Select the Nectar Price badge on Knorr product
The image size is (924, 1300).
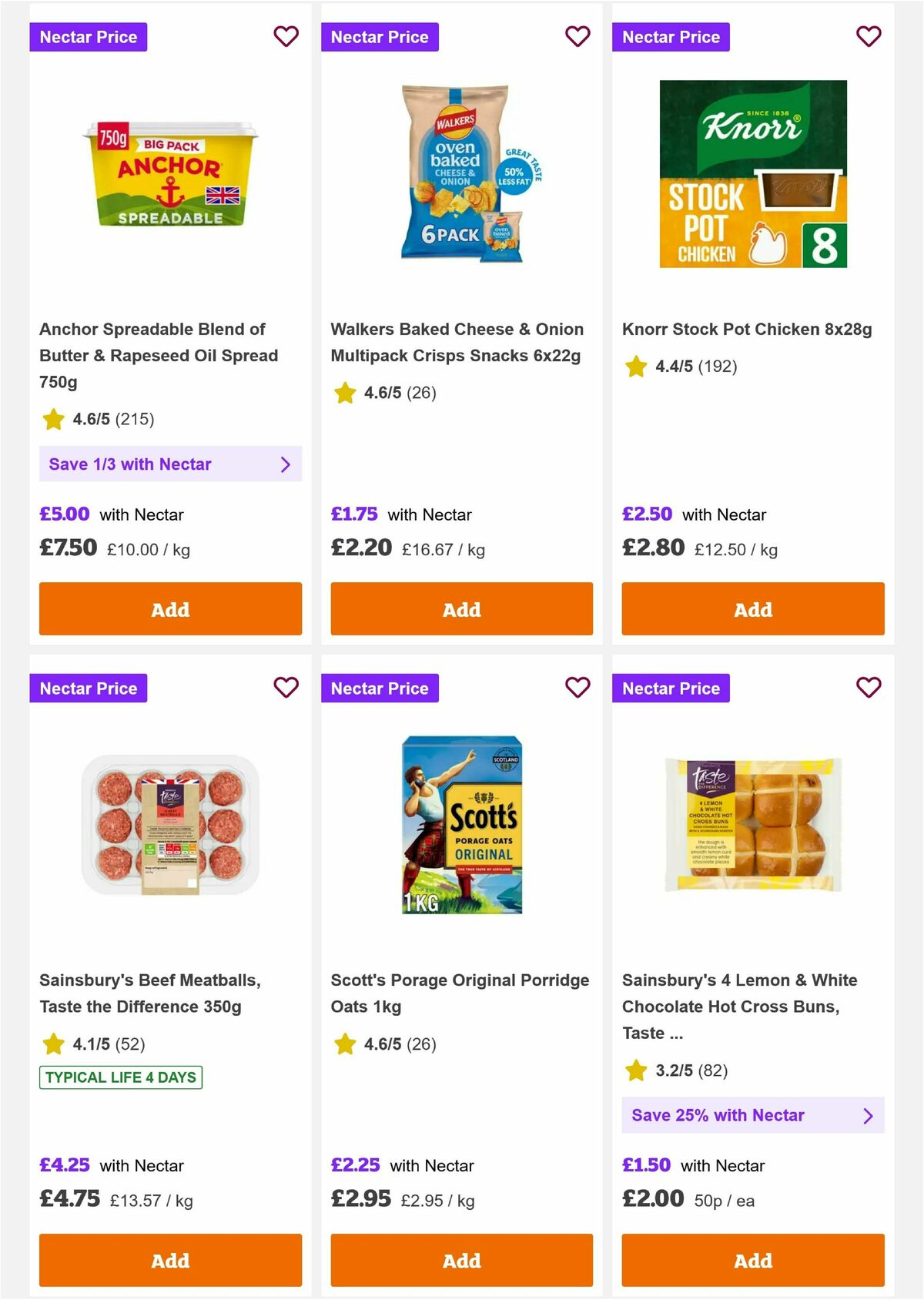click(x=671, y=36)
